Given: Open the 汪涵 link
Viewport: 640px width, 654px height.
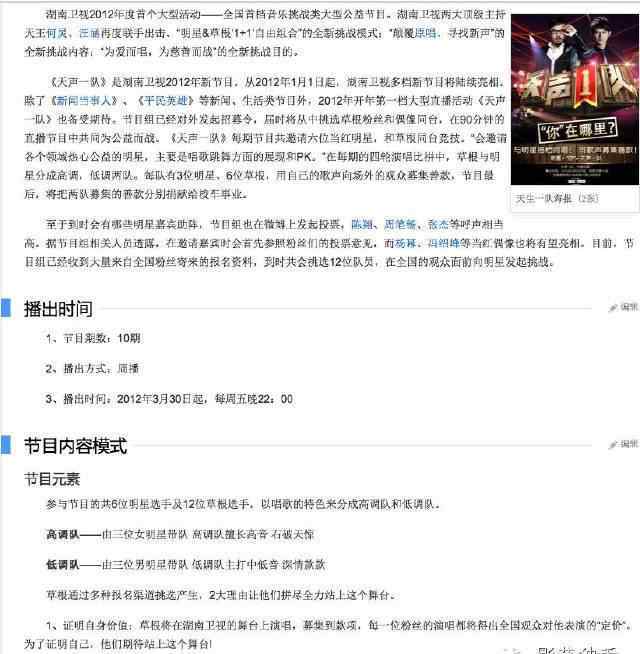Looking at the screenshot, I should pyautogui.click(x=90, y=33).
